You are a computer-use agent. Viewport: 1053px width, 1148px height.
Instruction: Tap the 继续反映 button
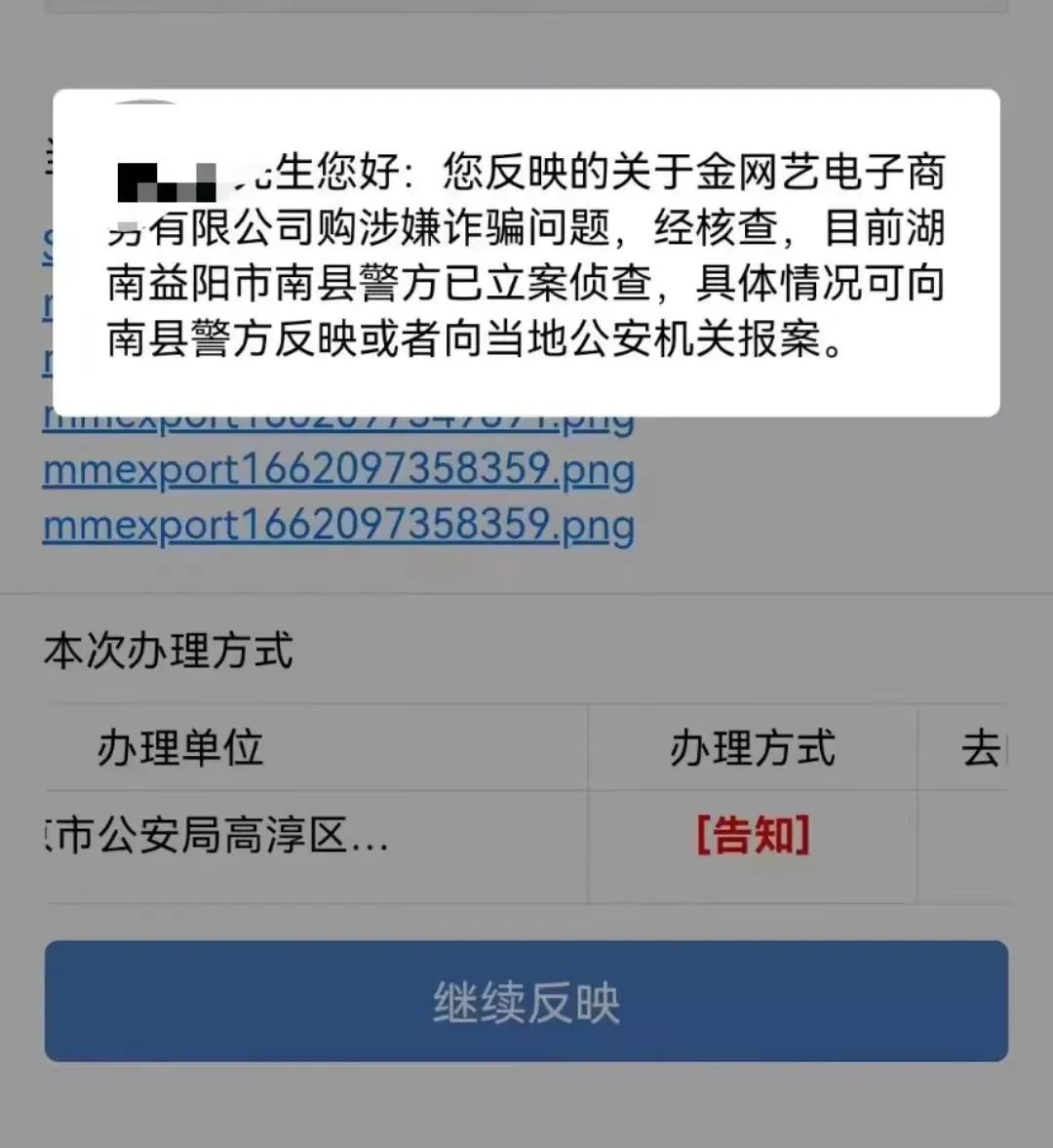[x=526, y=1002]
